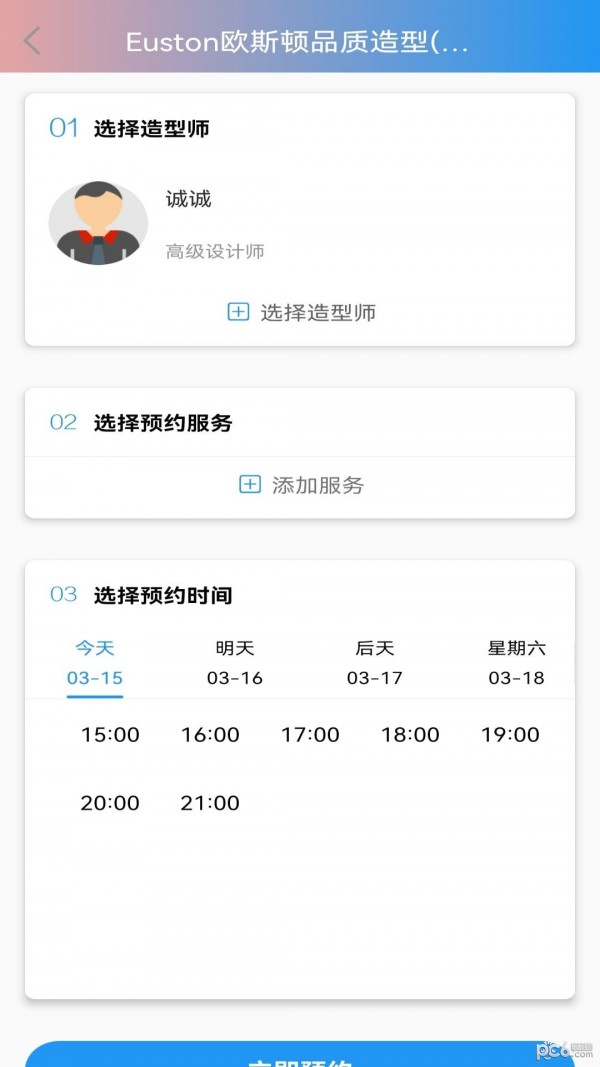
Task: Select the 15:00 time slot
Action: tap(110, 735)
